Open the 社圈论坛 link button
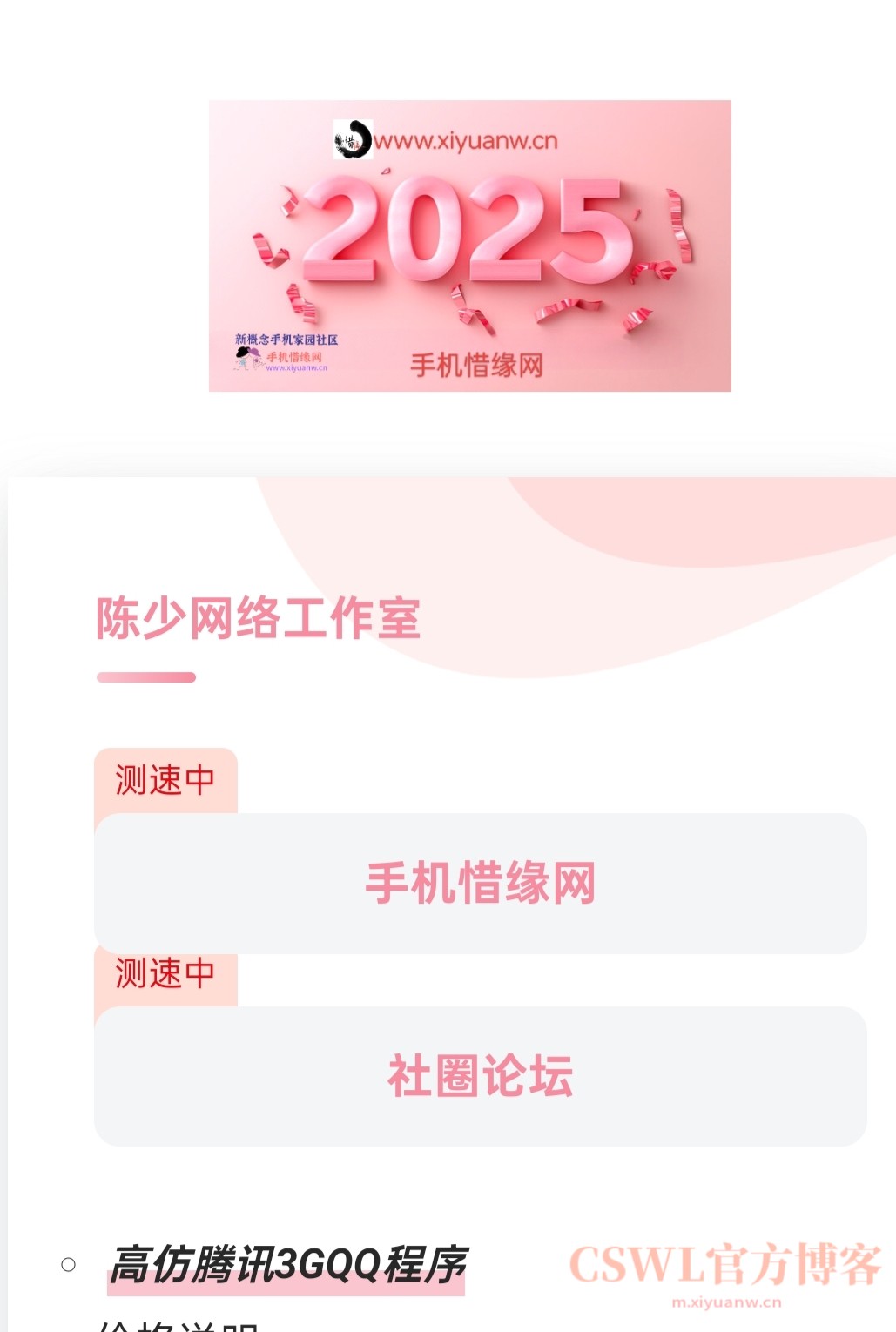 click(x=480, y=1076)
